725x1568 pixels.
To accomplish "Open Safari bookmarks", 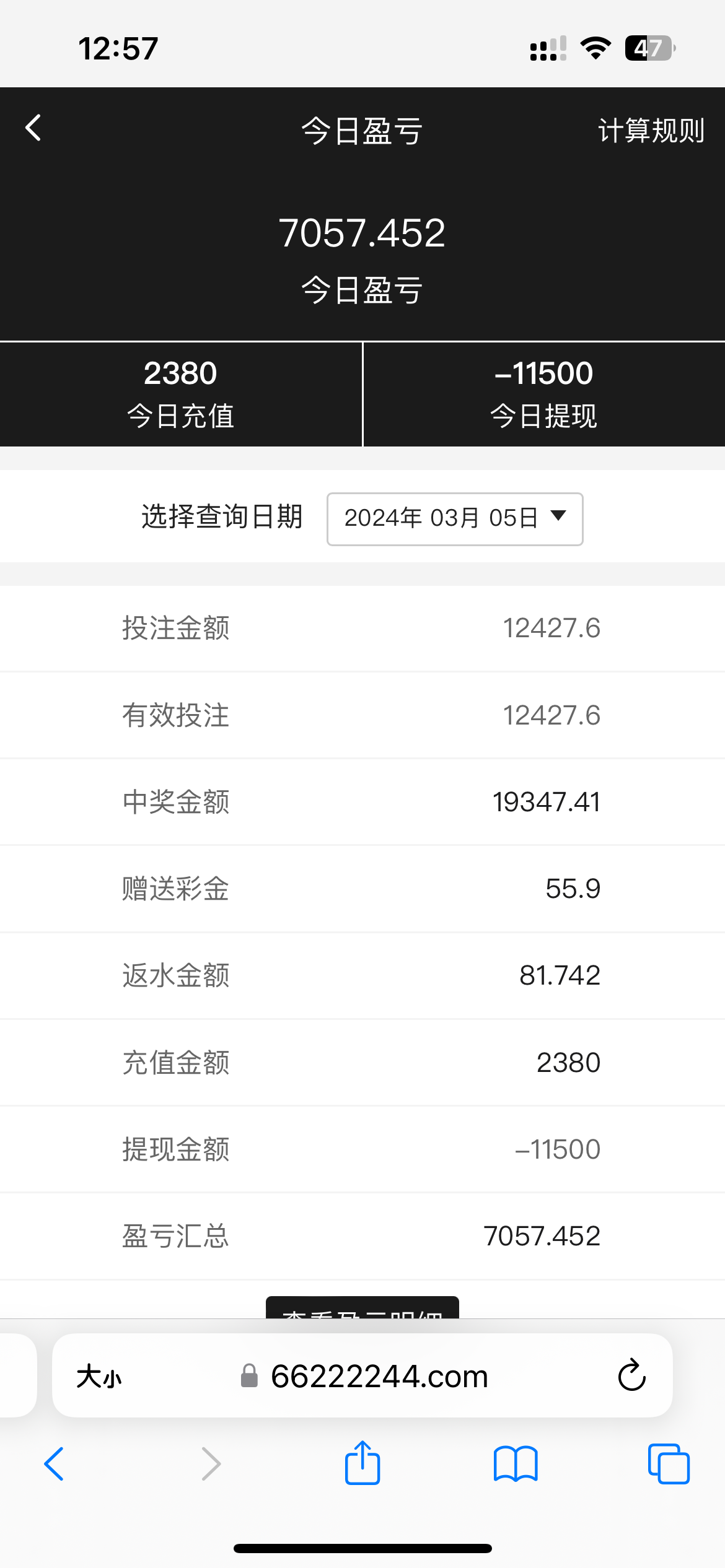I will pos(516,1464).
